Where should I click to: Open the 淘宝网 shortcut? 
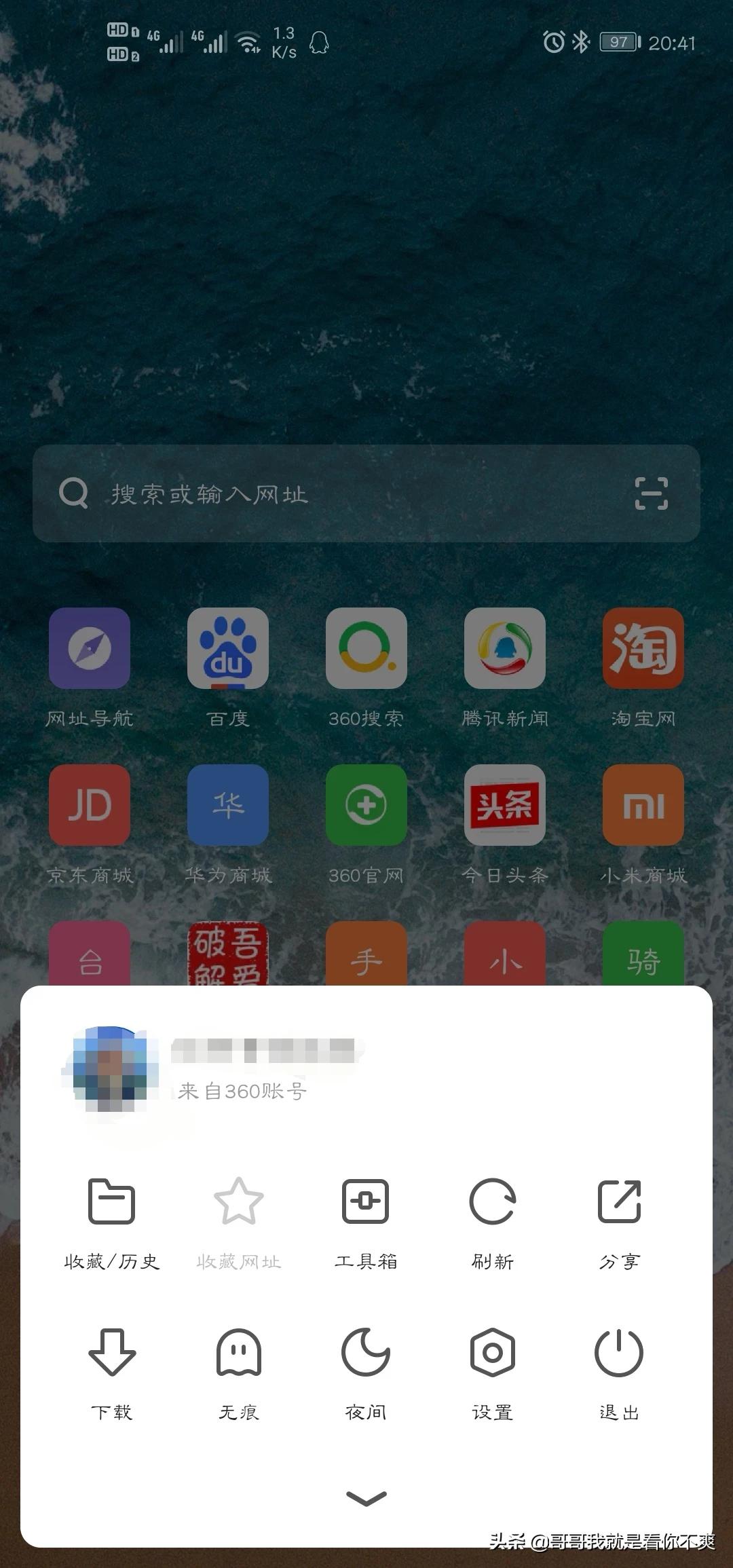point(643,648)
